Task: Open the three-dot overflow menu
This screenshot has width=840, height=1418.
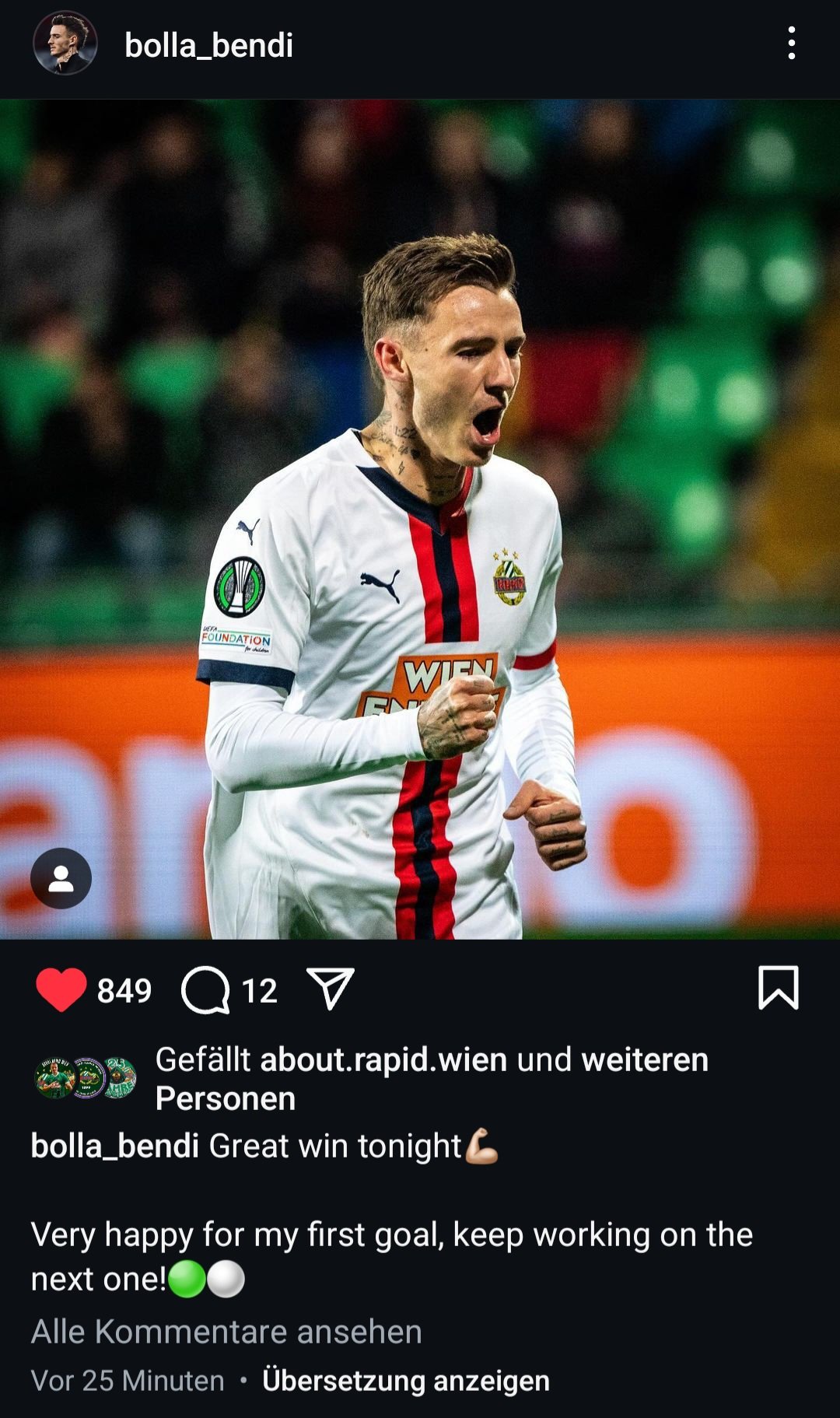Action: click(791, 44)
